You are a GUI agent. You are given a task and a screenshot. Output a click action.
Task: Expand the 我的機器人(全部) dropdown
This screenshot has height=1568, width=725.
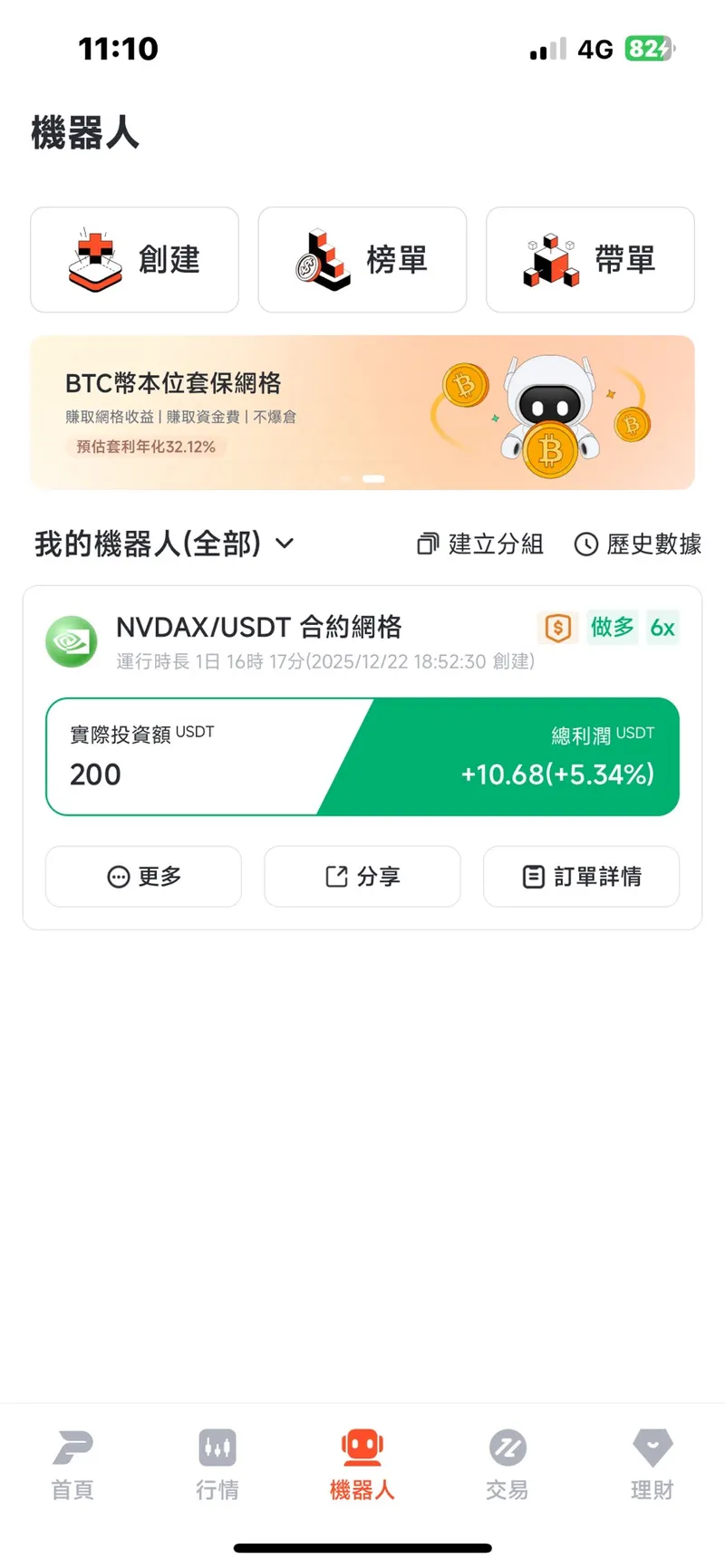click(165, 544)
